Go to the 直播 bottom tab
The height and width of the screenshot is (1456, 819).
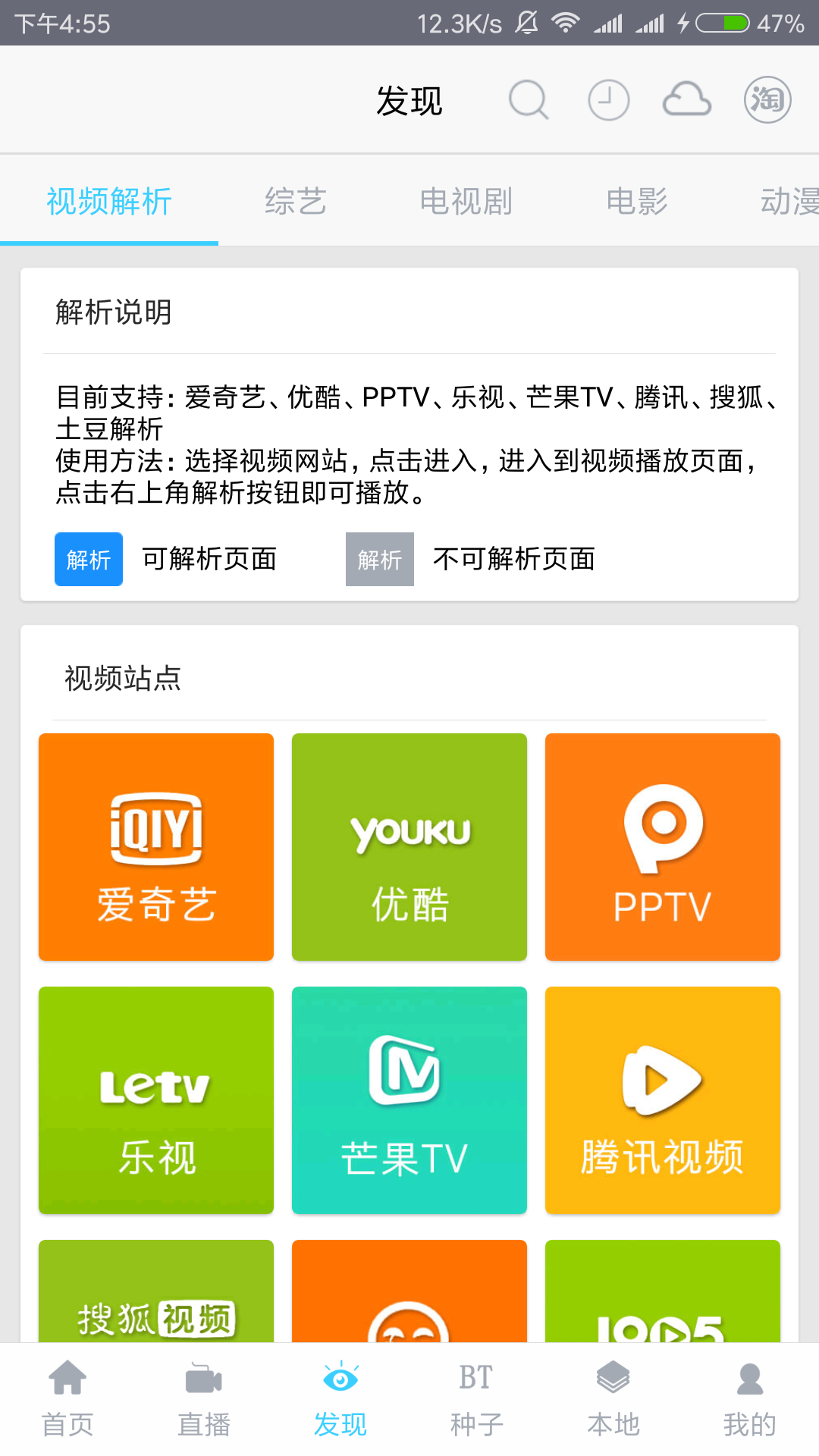tap(204, 1400)
